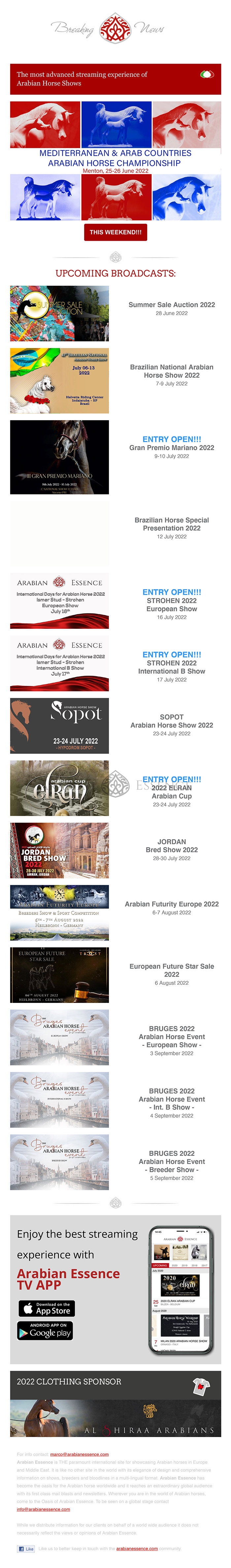Email marco@arabianessence.com link
Image resolution: width=231 pixels, height=1568 pixels.
click(79, 1454)
